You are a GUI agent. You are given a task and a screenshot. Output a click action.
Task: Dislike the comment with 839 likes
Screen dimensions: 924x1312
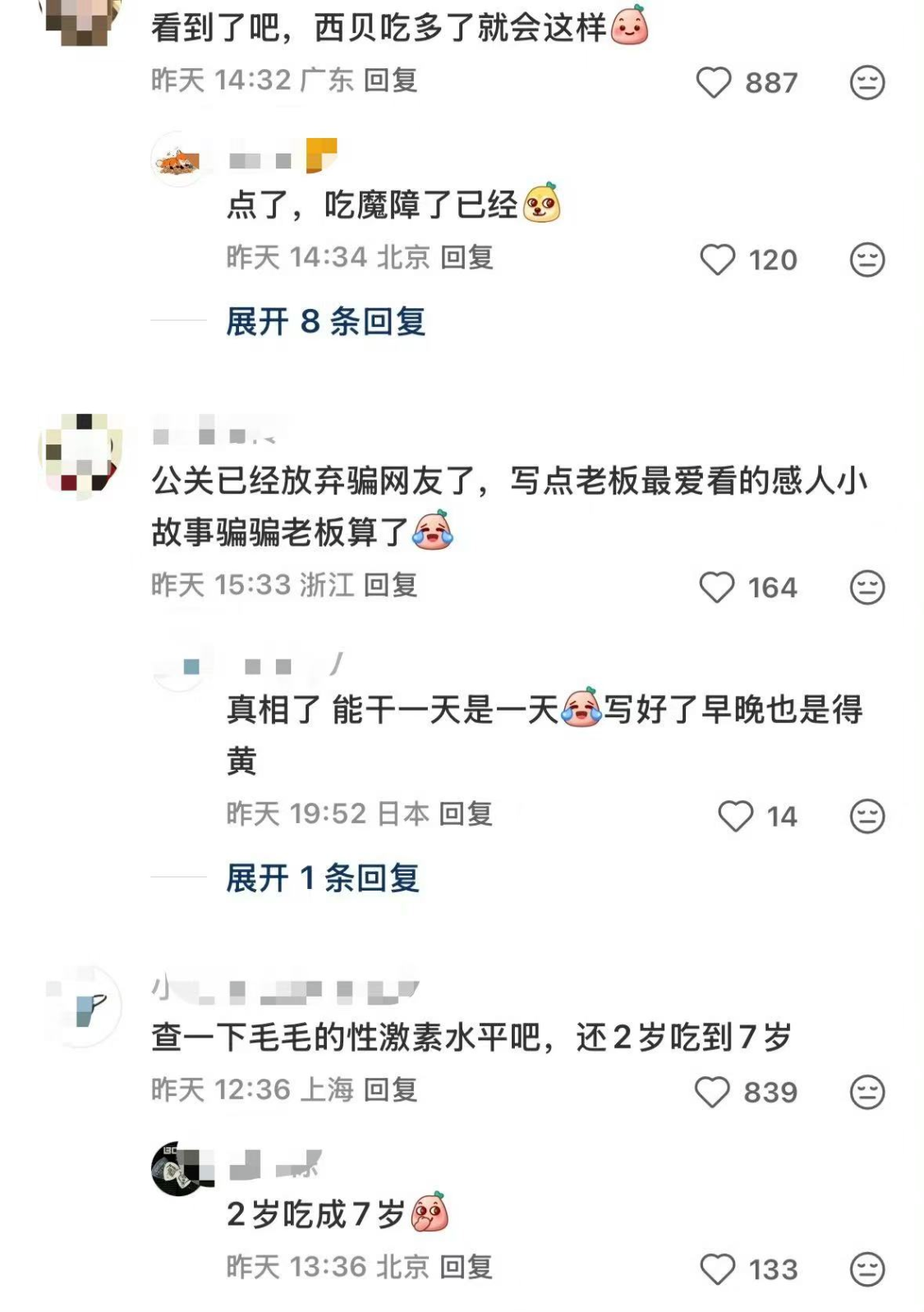coord(867,1093)
